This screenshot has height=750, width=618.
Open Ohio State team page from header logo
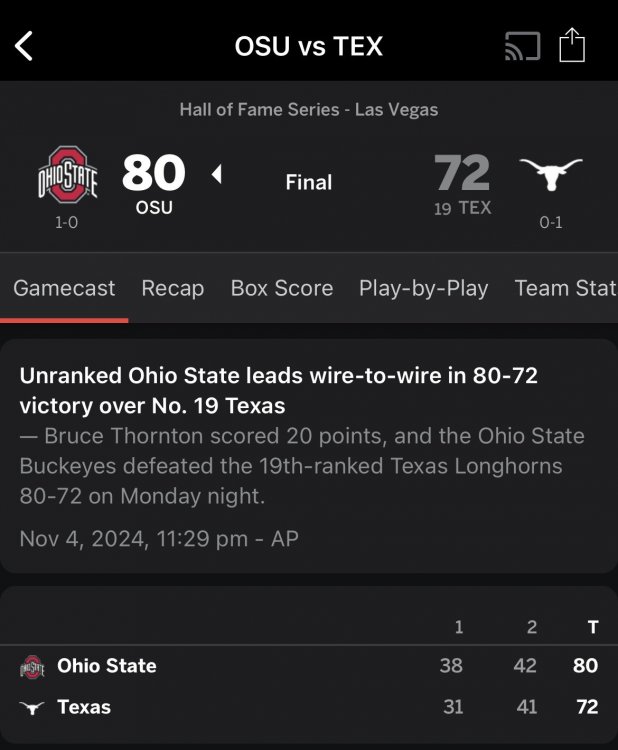[x=68, y=174]
